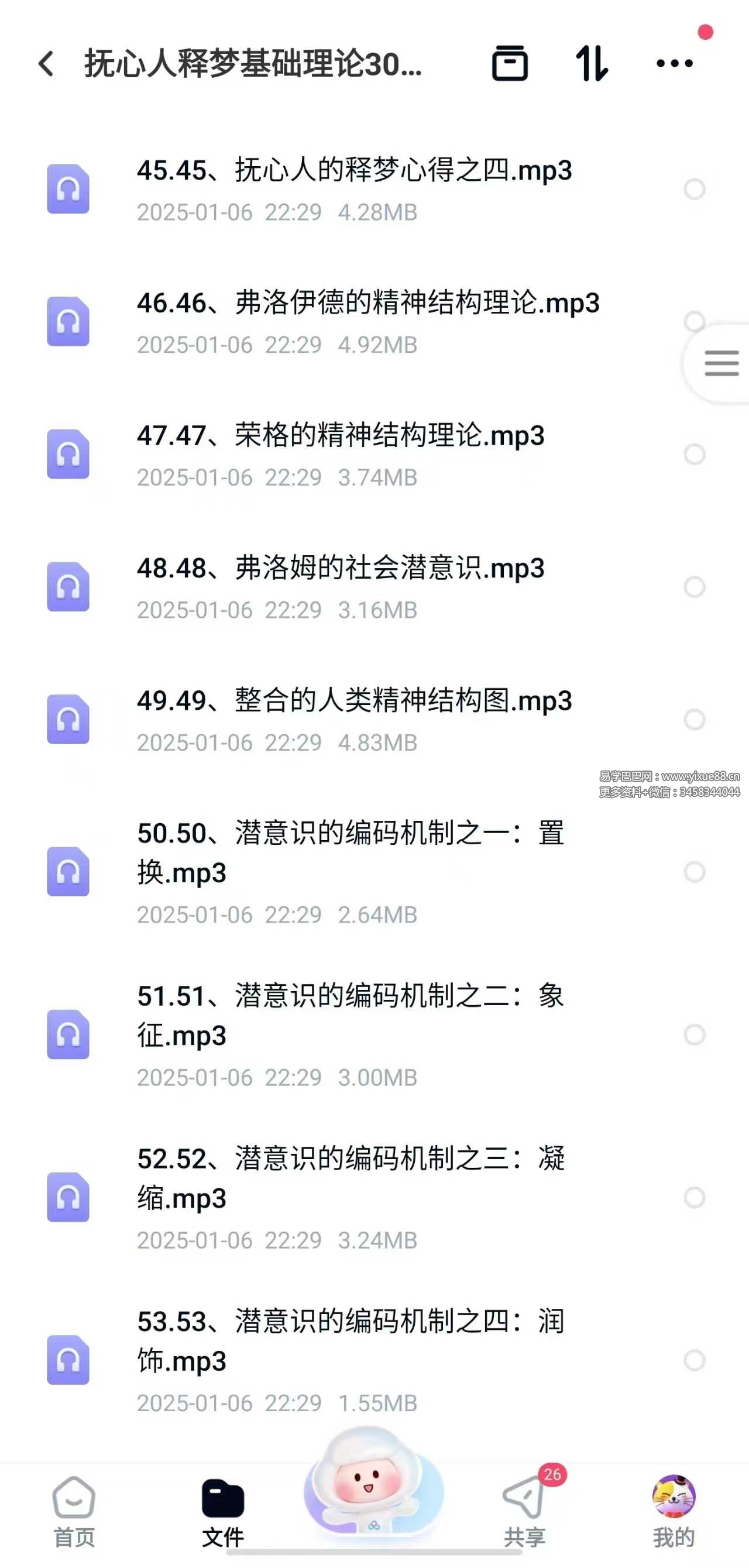This screenshot has width=749, height=1568.
Task: Open the sort order options
Action: point(591,63)
